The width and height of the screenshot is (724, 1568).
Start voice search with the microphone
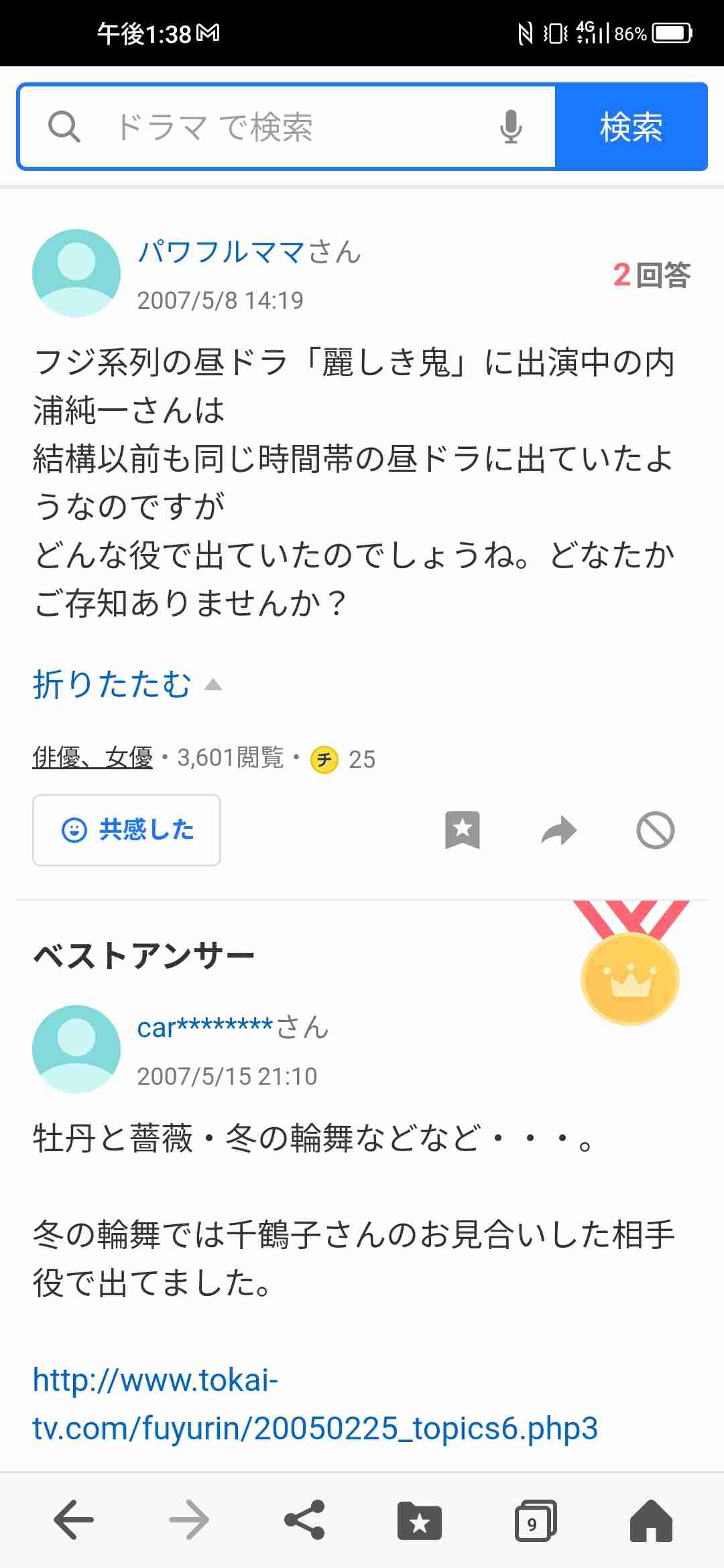511,127
